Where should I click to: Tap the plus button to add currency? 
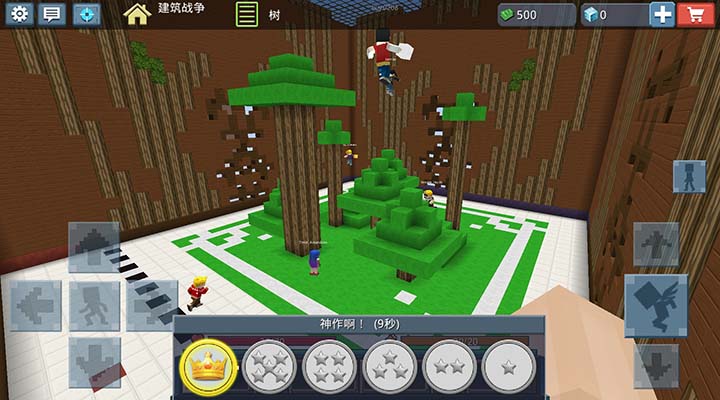(x=662, y=14)
